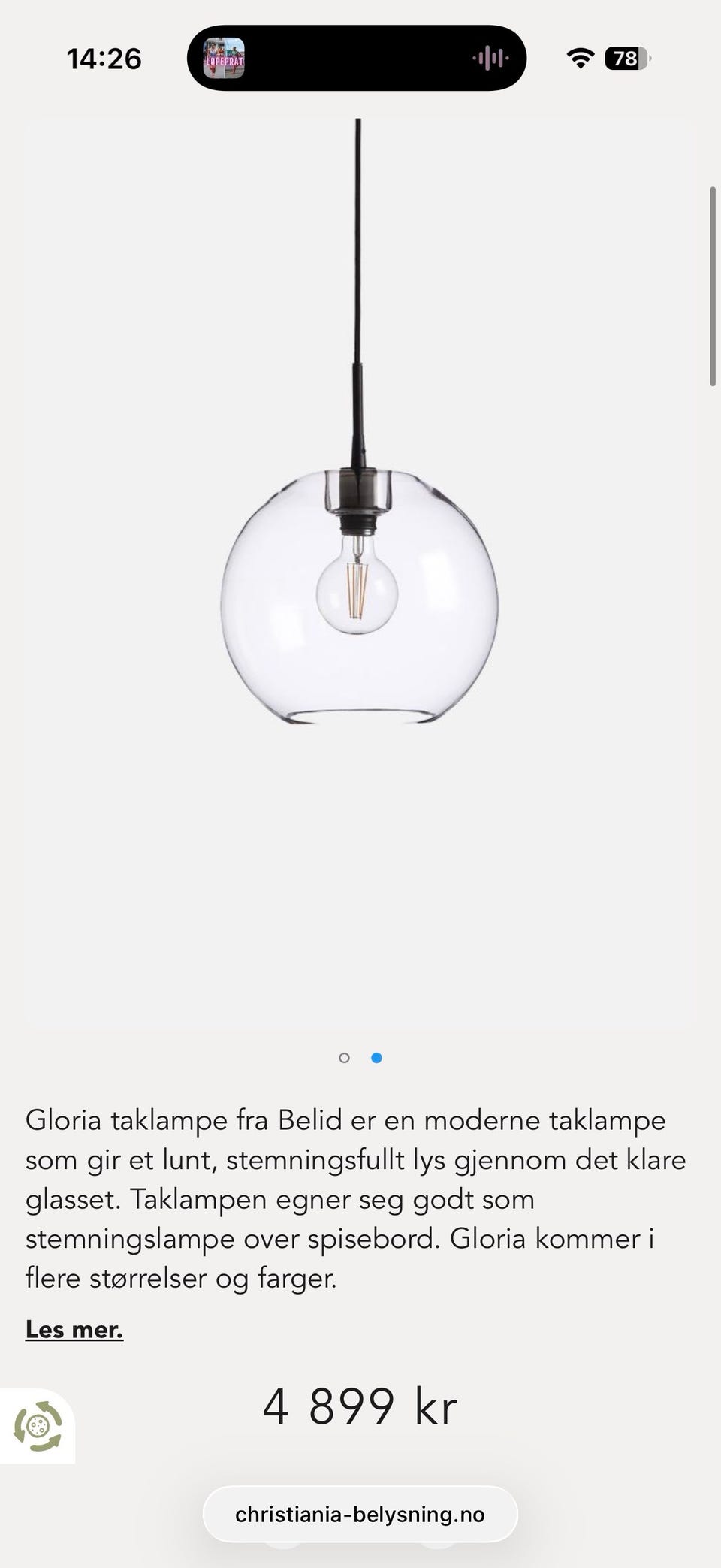
Task: Open the christiania-belysning.no address bar
Action: 359,1515
